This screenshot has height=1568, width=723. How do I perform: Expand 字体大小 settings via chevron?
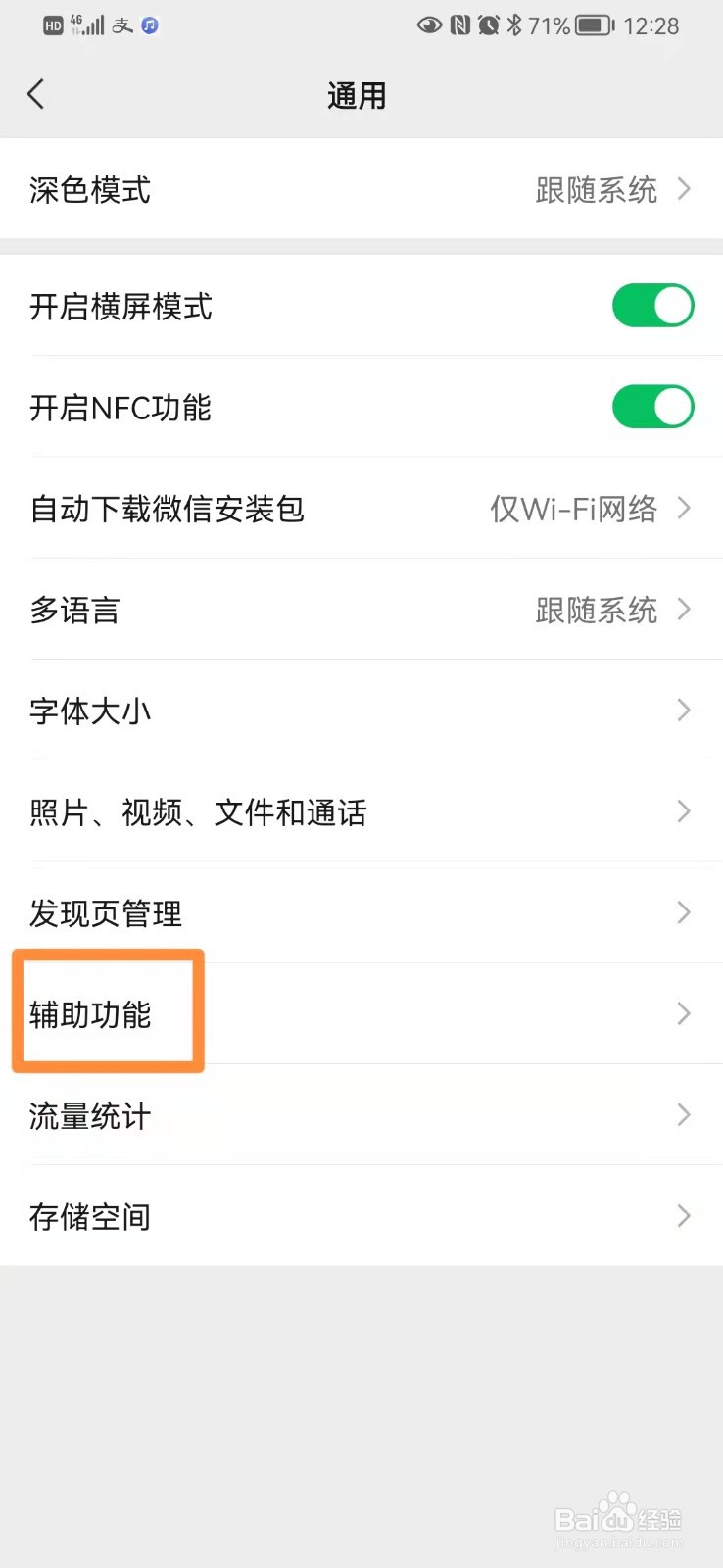pos(683,710)
